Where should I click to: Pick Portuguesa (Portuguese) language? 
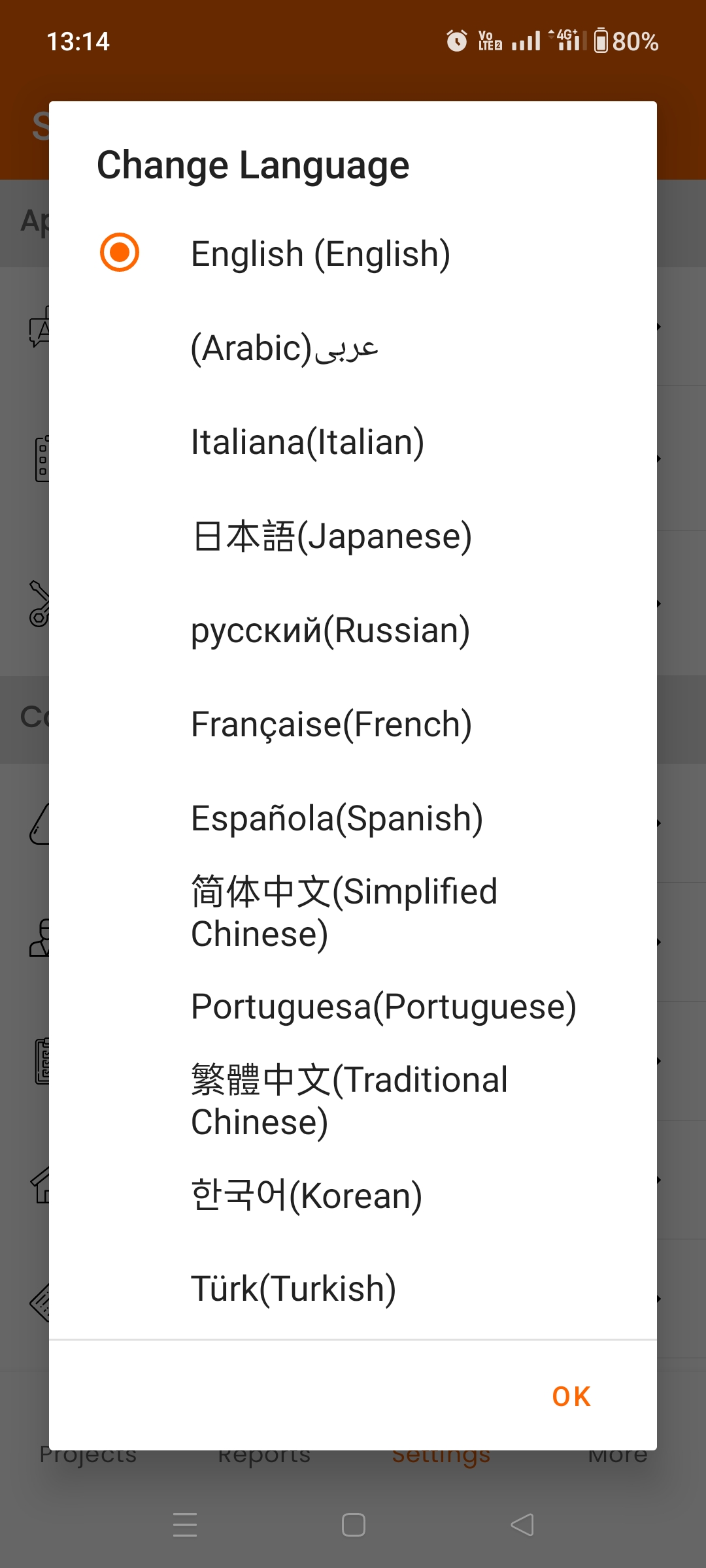pos(383,1006)
